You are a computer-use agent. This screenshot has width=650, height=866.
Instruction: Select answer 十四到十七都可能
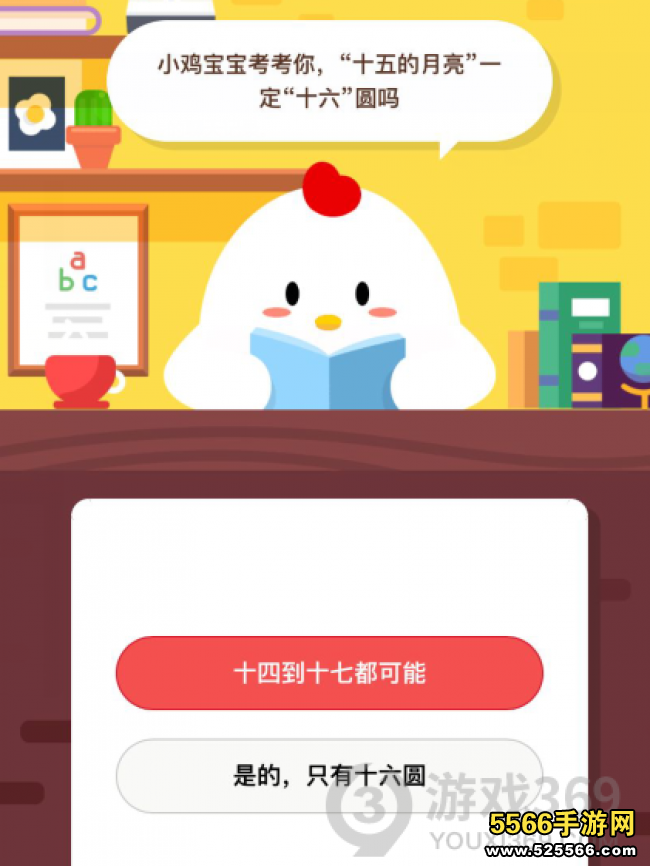[x=329, y=673]
